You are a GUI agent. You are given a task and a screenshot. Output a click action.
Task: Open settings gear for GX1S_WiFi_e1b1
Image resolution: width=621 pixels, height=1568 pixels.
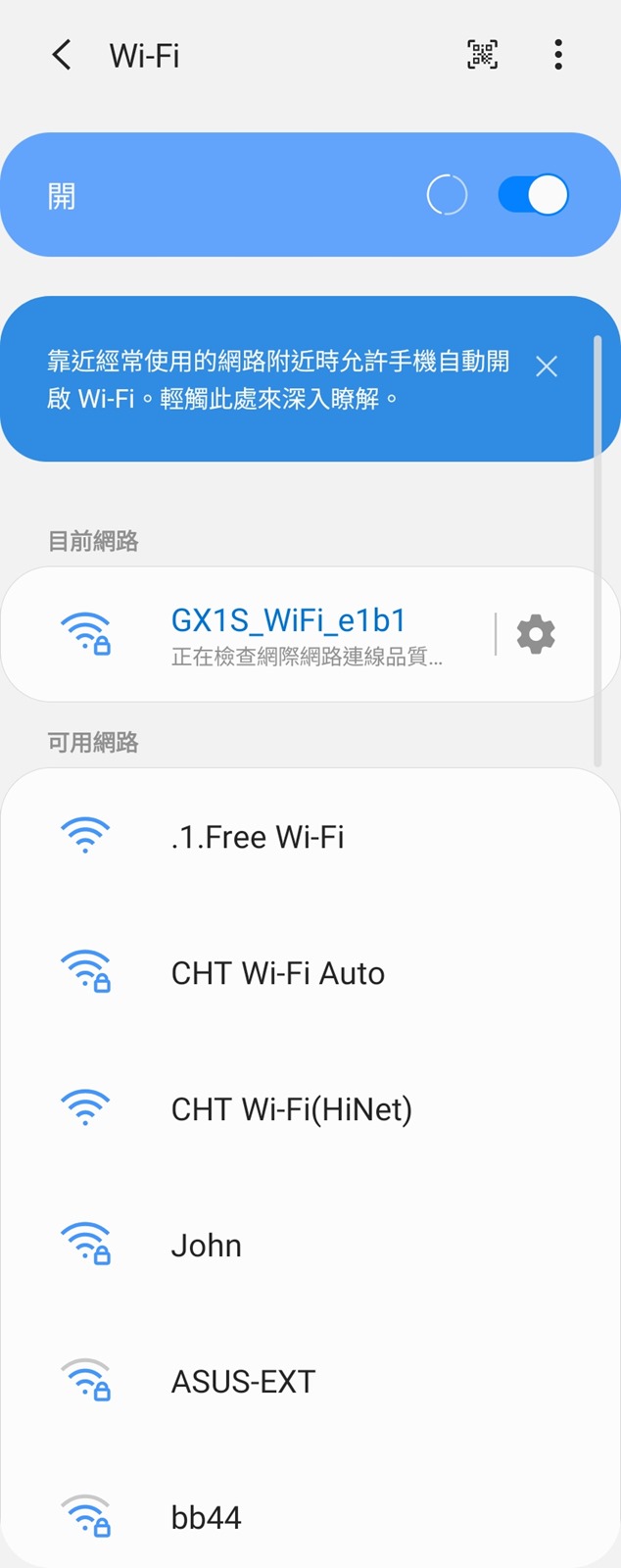[x=536, y=635]
